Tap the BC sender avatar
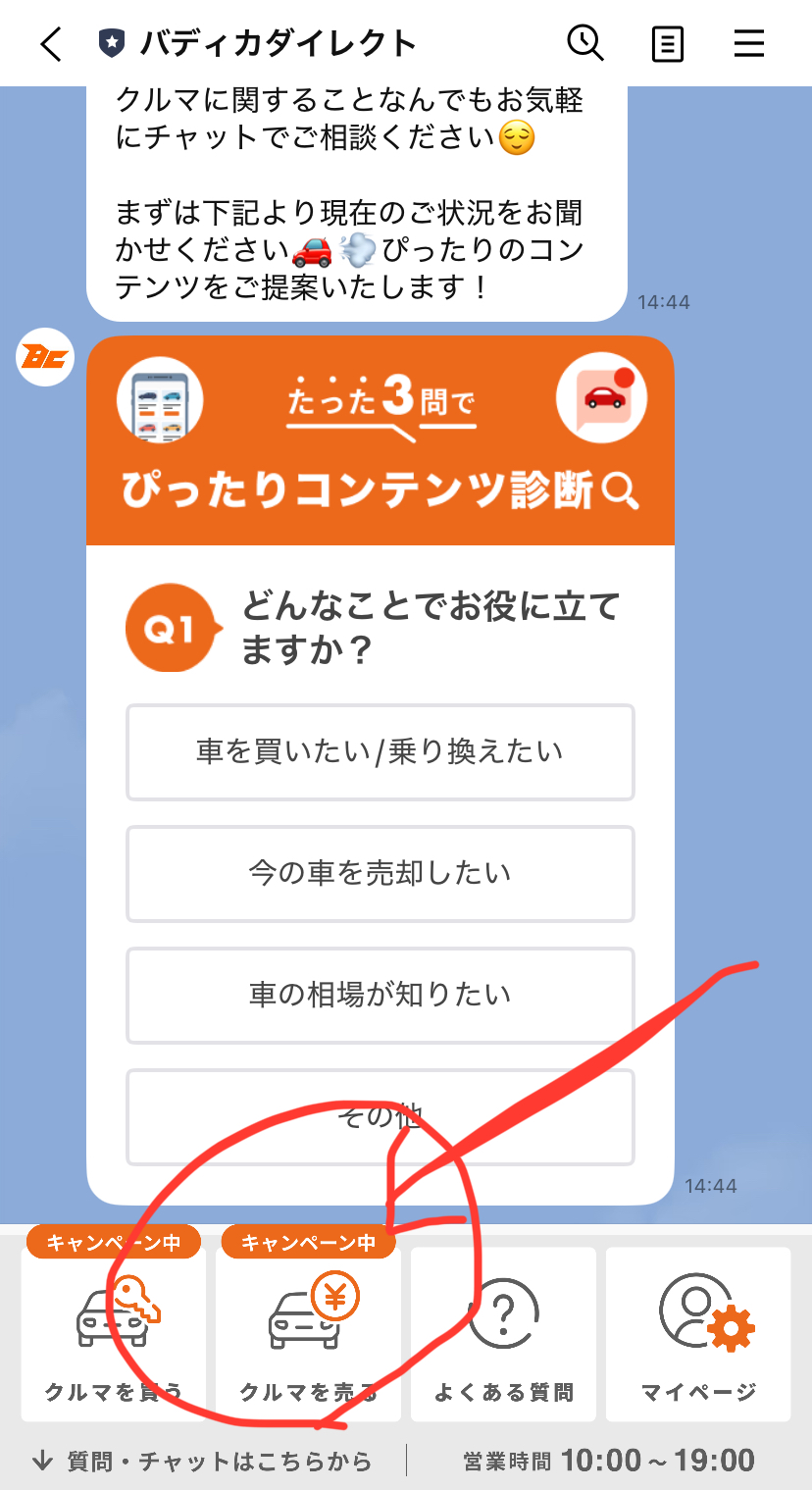Viewport: 812px width, 1490px height. tap(45, 358)
